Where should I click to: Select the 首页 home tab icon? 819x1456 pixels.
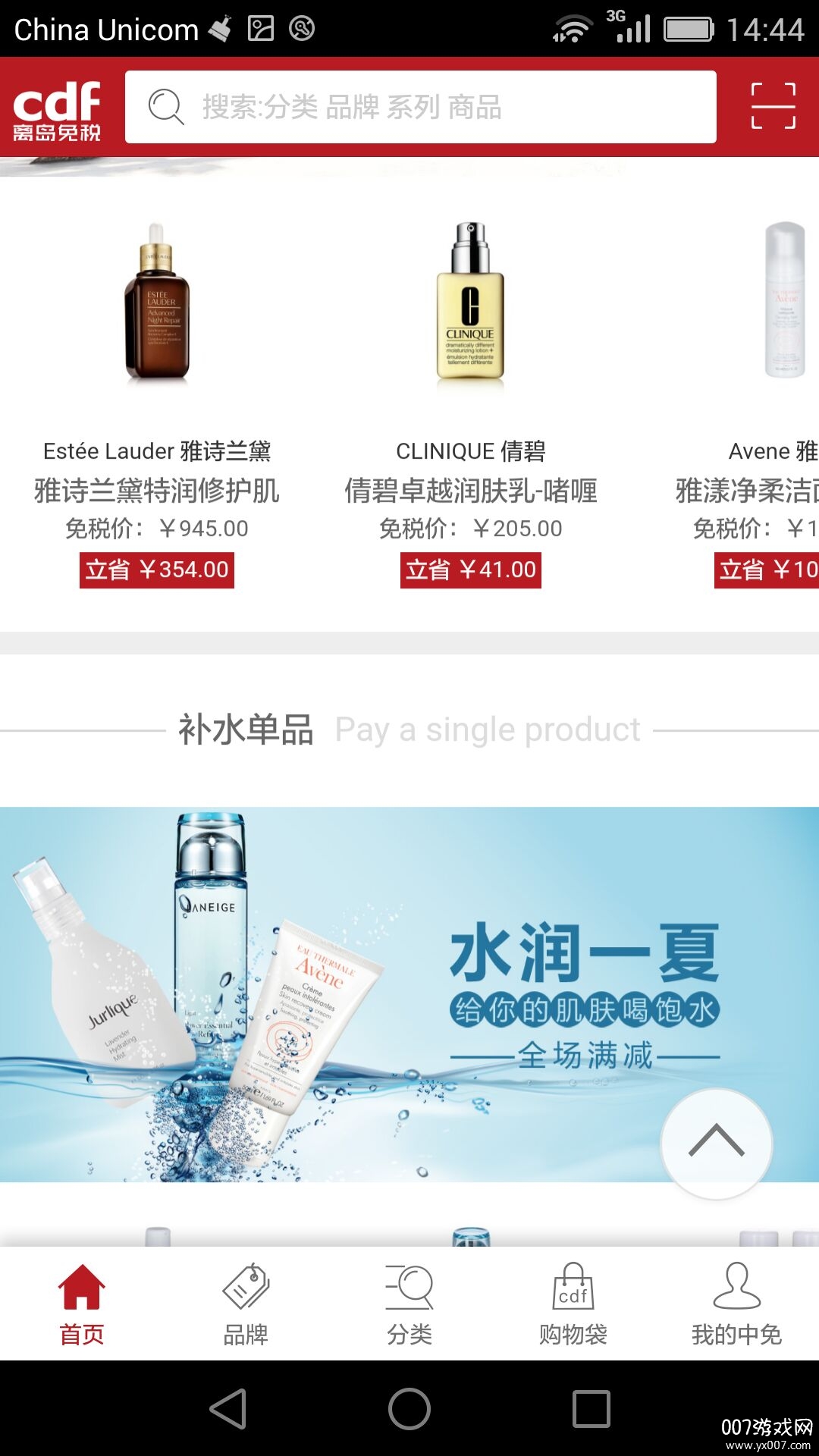click(81, 1283)
